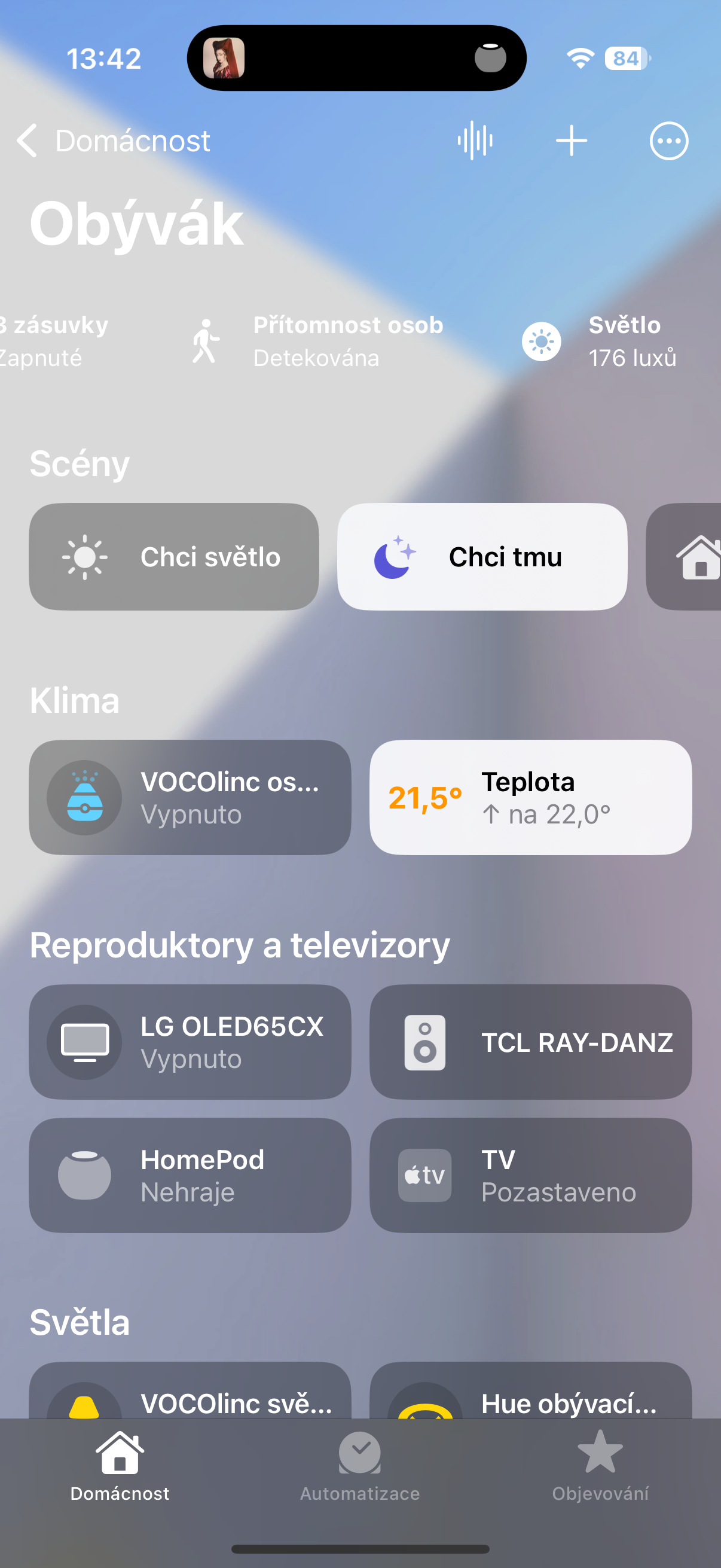
Task: Tap the house scene icon at right edge
Action: click(x=698, y=556)
